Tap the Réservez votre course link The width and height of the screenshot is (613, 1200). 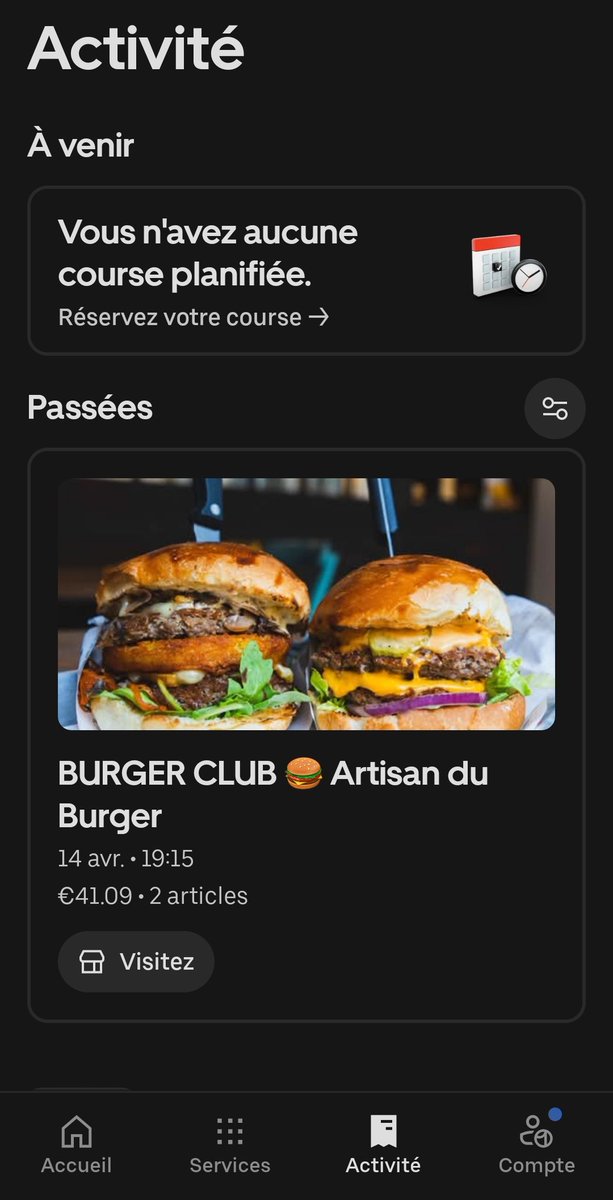193,317
